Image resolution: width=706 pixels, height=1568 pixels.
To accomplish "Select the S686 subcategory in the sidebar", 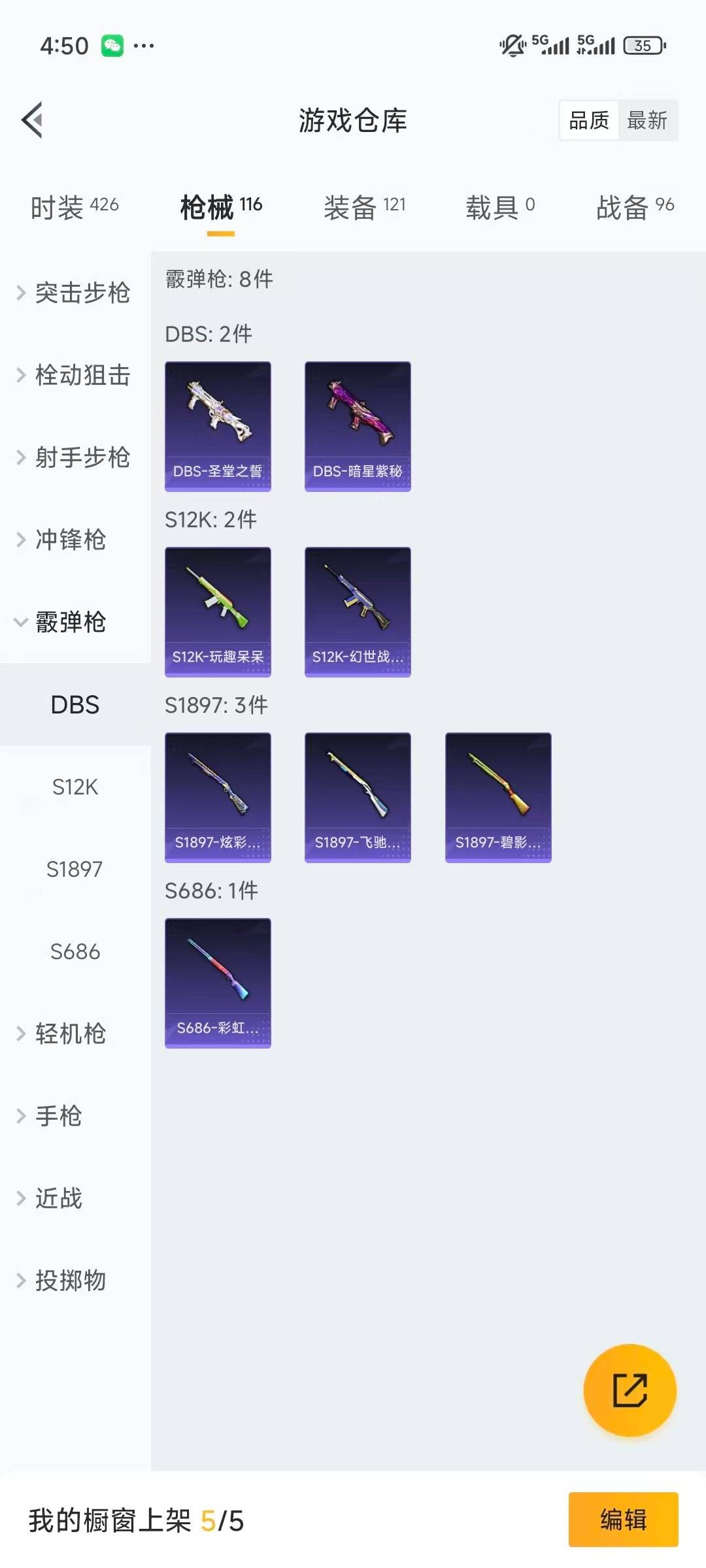I will (x=75, y=951).
